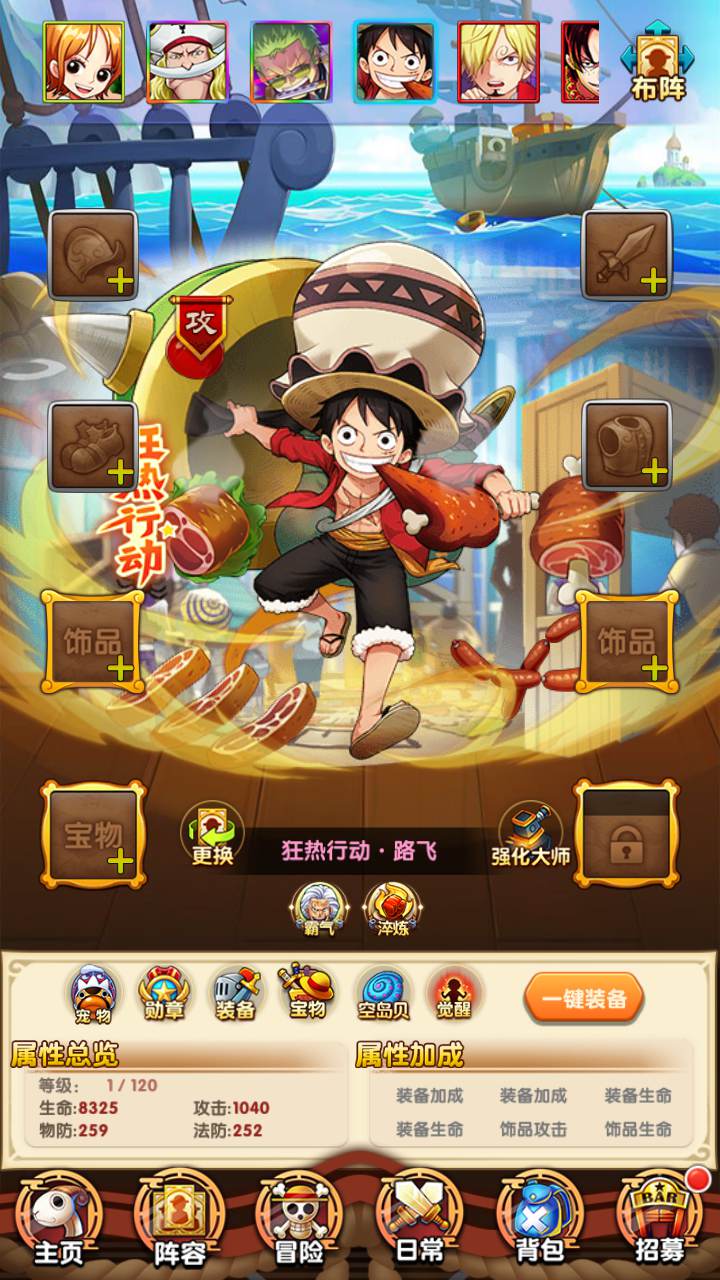Tap 一键装备 to auto-equip
The height and width of the screenshot is (1280, 720).
[584, 997]
